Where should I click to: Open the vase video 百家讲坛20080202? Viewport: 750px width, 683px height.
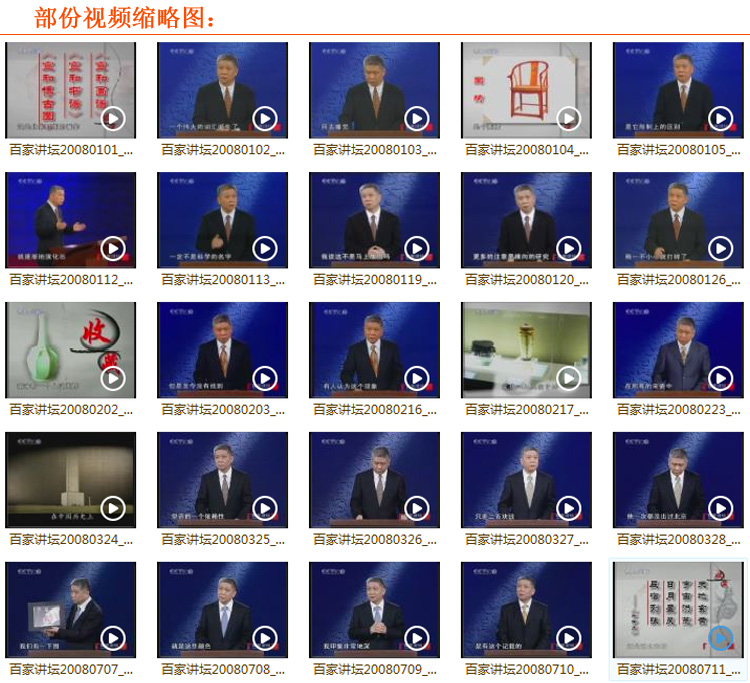70,349
